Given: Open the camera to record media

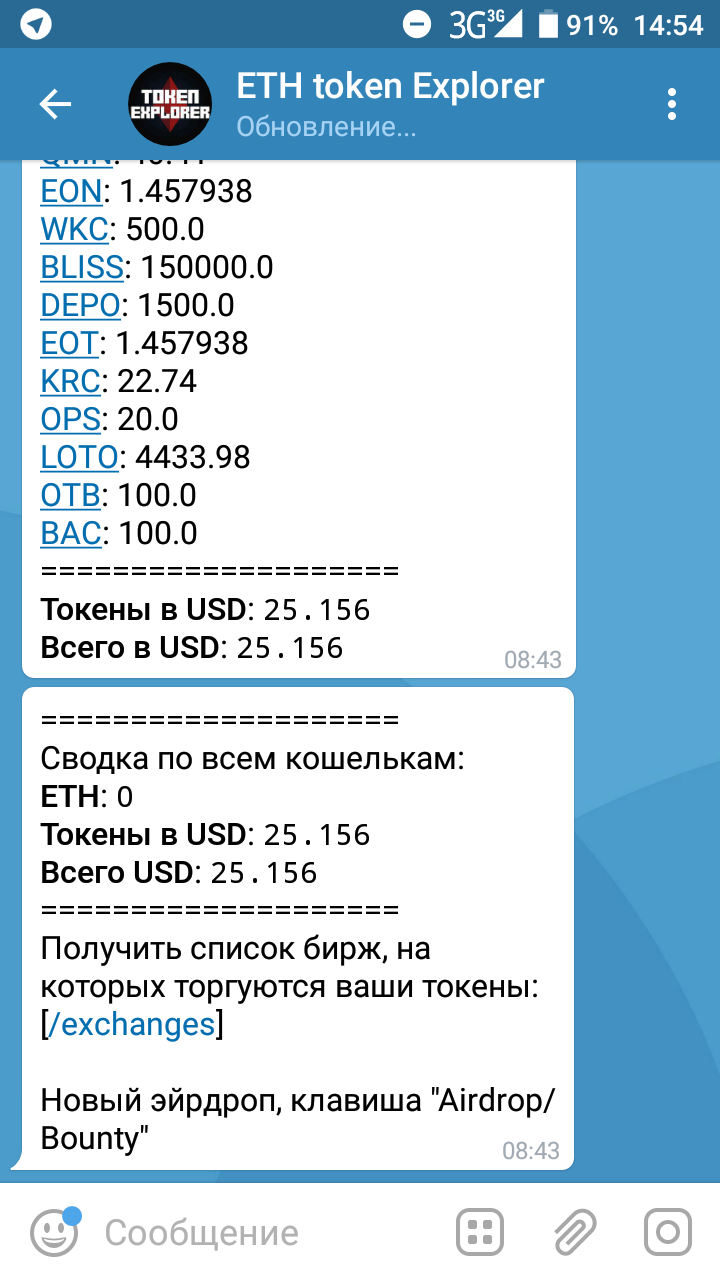Looking at the screenshot, I should (x=667, y=1232).
